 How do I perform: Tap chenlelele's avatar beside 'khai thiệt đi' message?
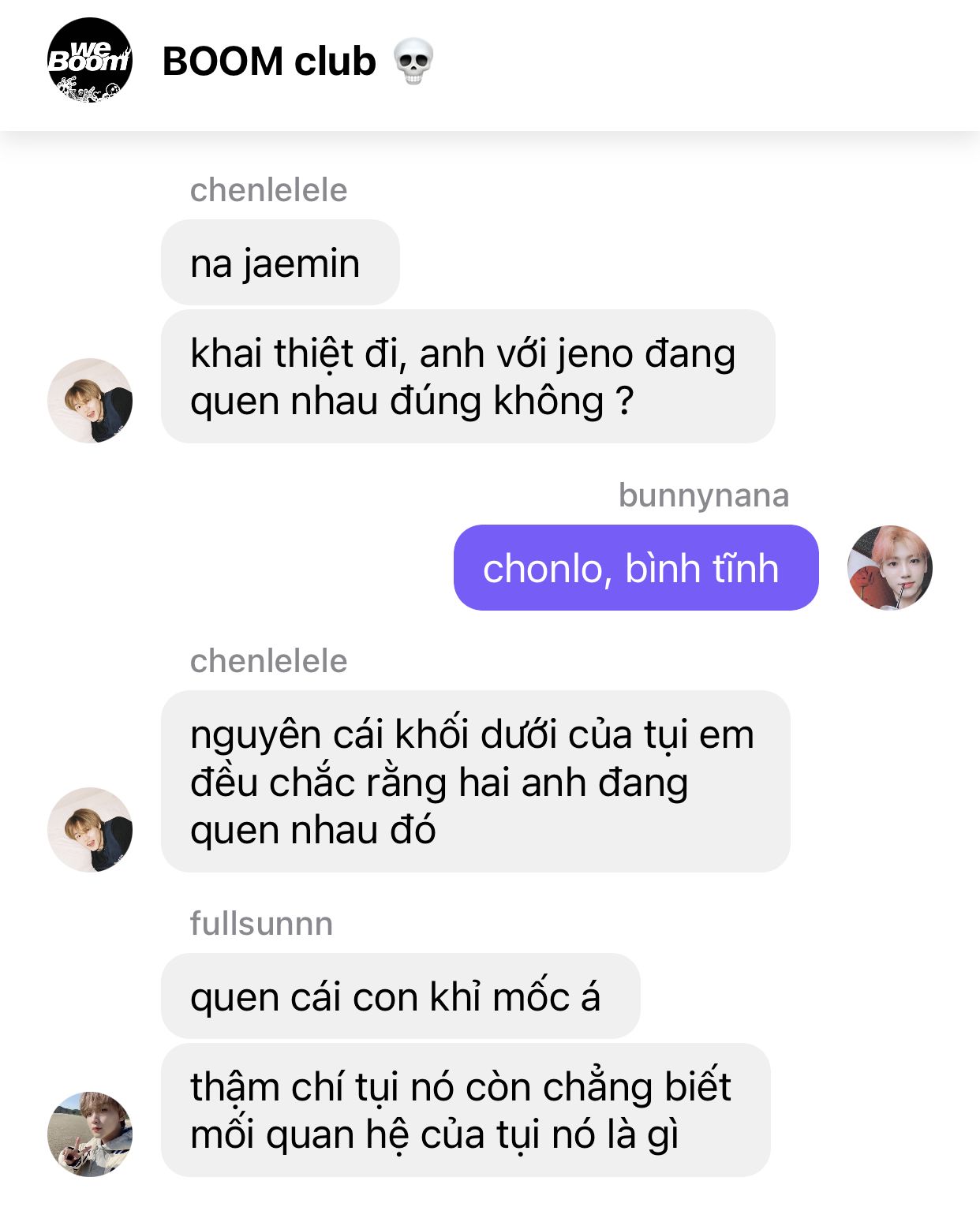click(x=90, y=401)
